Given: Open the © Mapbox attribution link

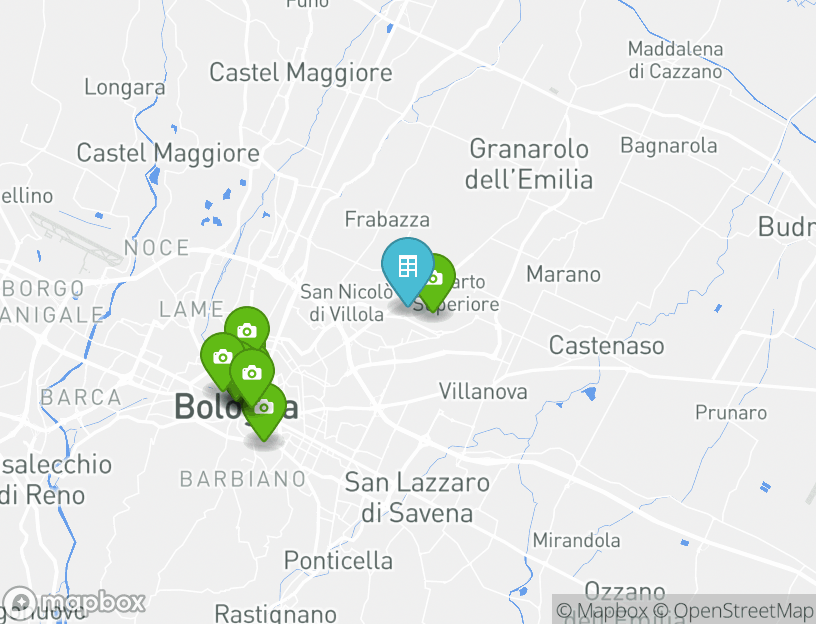Looking at the screenshot, I should (x=601, y=610).
